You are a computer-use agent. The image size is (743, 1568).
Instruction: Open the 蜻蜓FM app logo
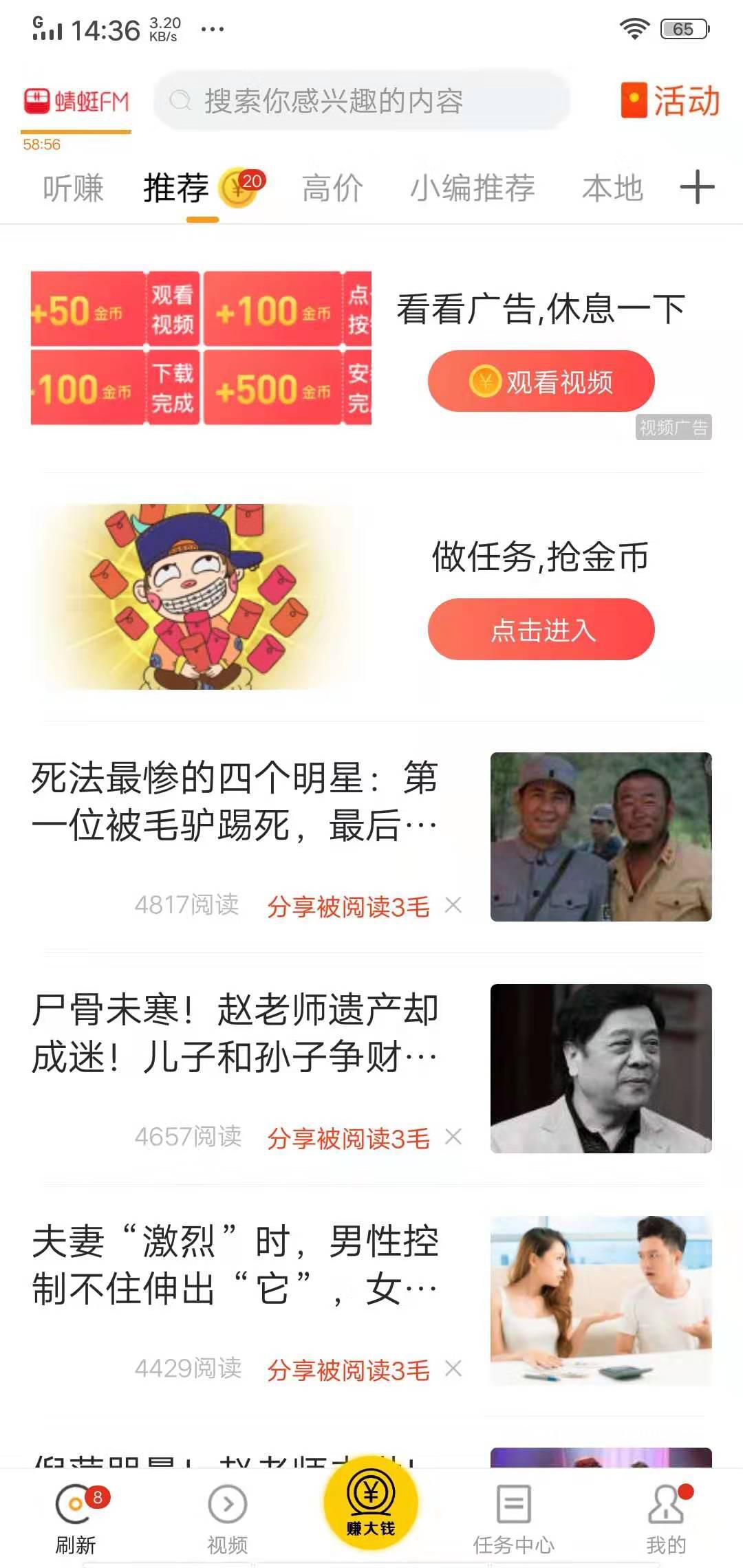point(76,102)
